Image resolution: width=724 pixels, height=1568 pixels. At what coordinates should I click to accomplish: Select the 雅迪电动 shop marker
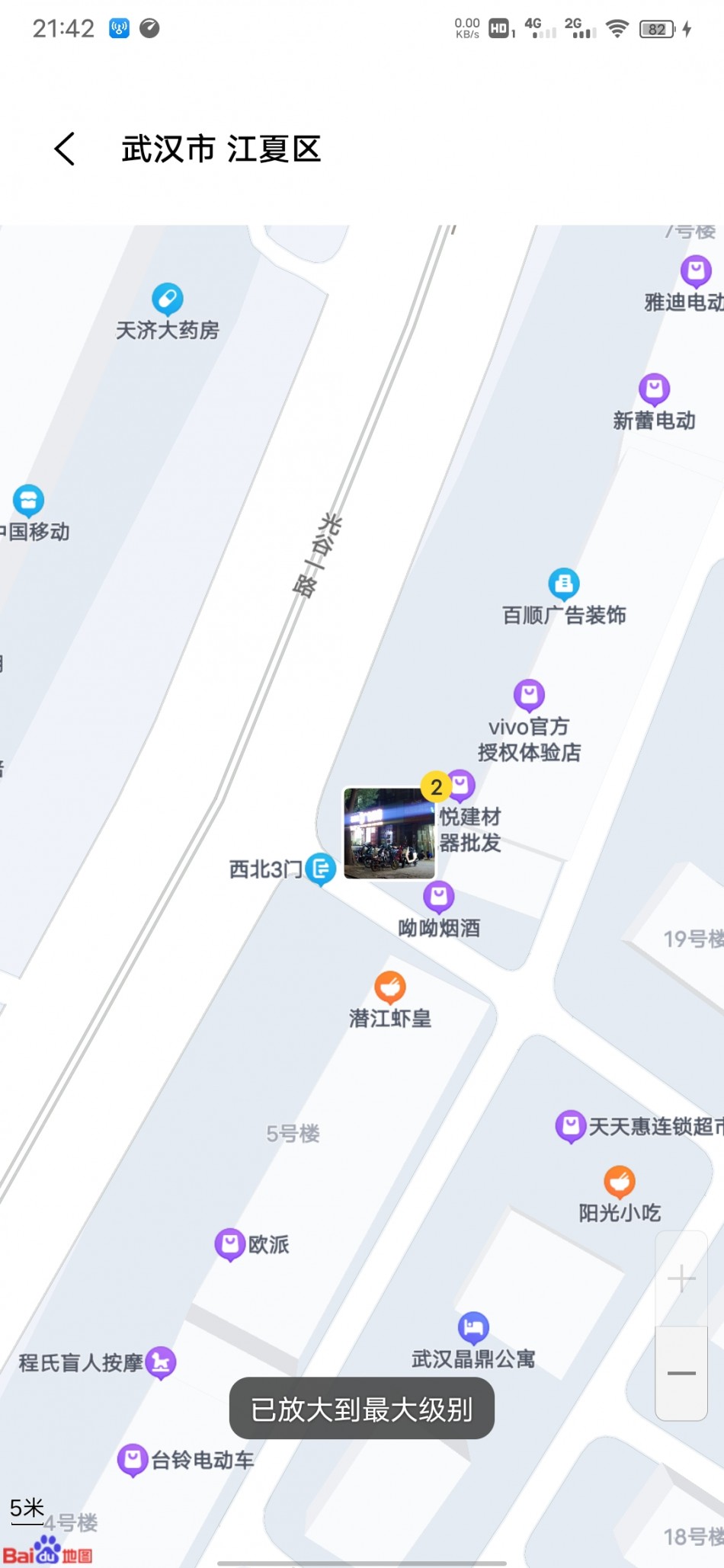(x=696, y=270)
